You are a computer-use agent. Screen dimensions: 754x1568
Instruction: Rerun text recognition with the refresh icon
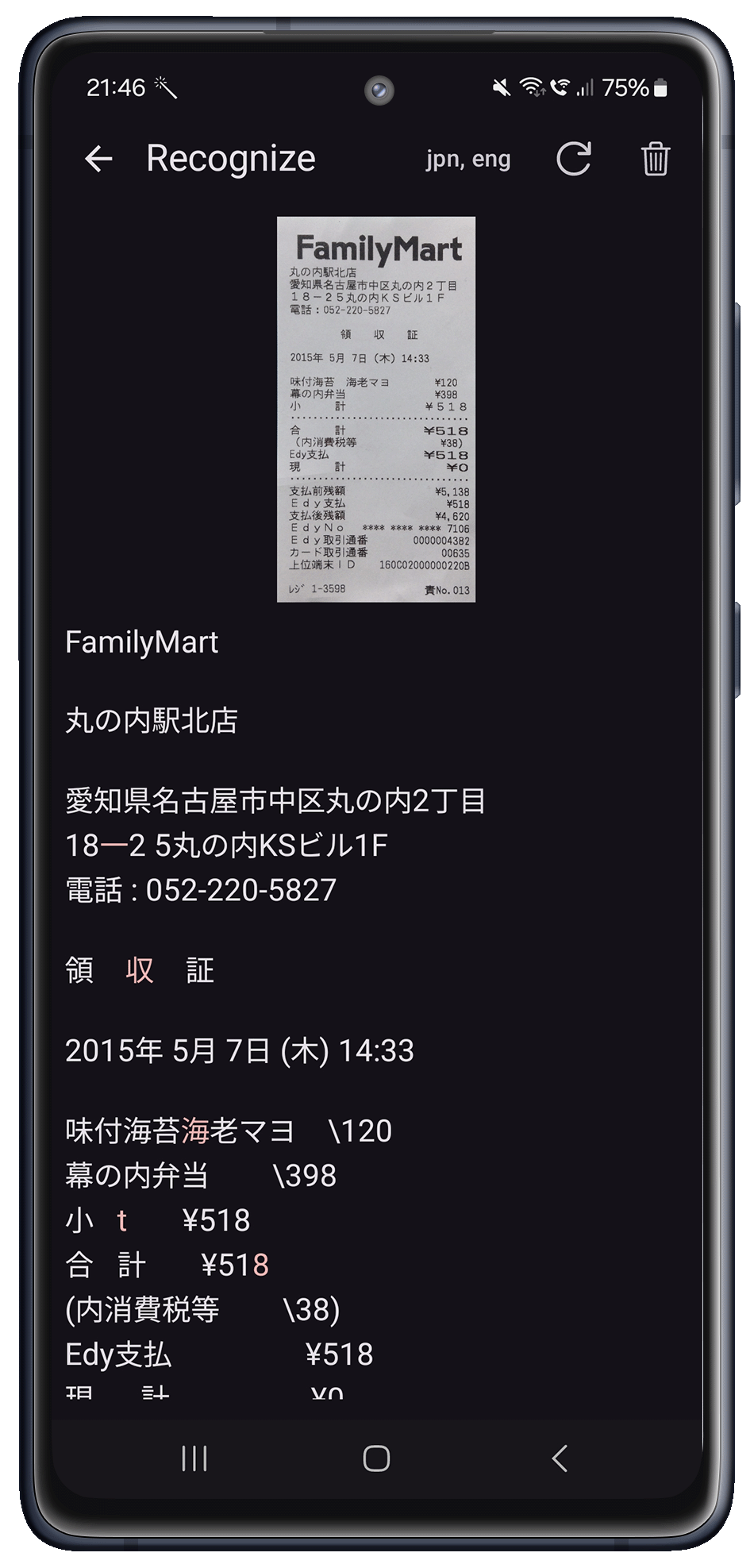click(573, 159)
